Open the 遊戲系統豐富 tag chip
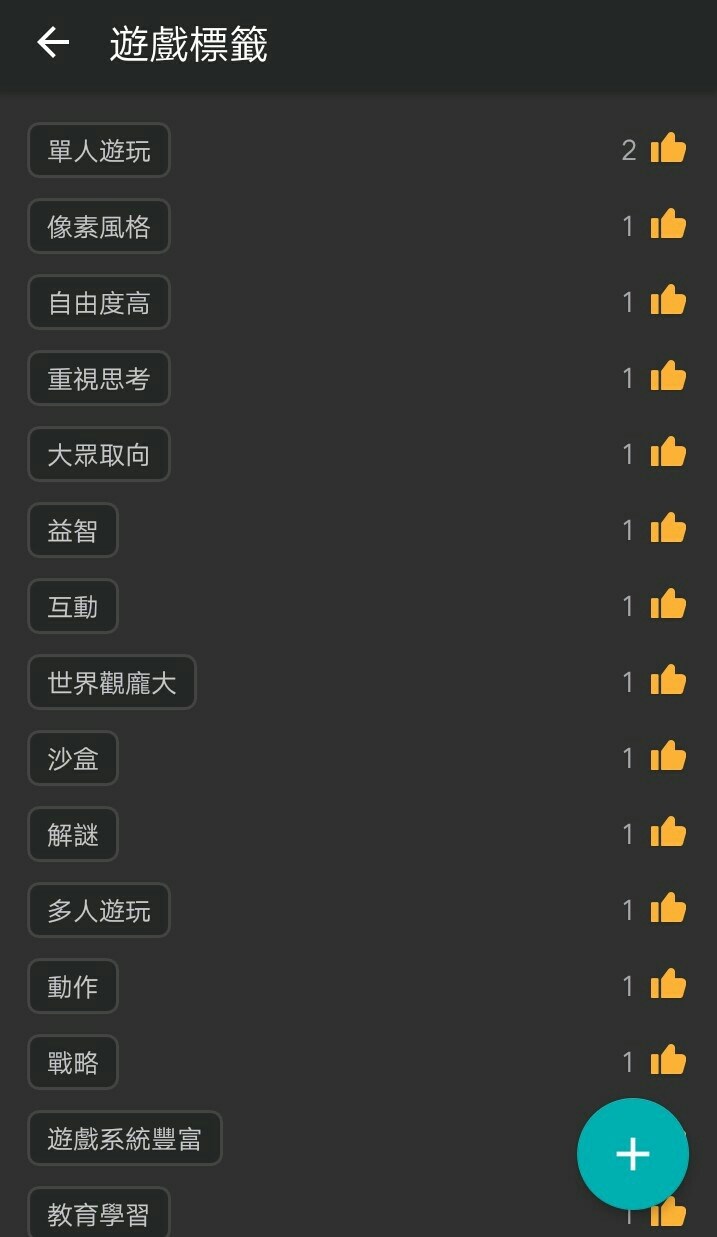 [x=125, y=1138]
